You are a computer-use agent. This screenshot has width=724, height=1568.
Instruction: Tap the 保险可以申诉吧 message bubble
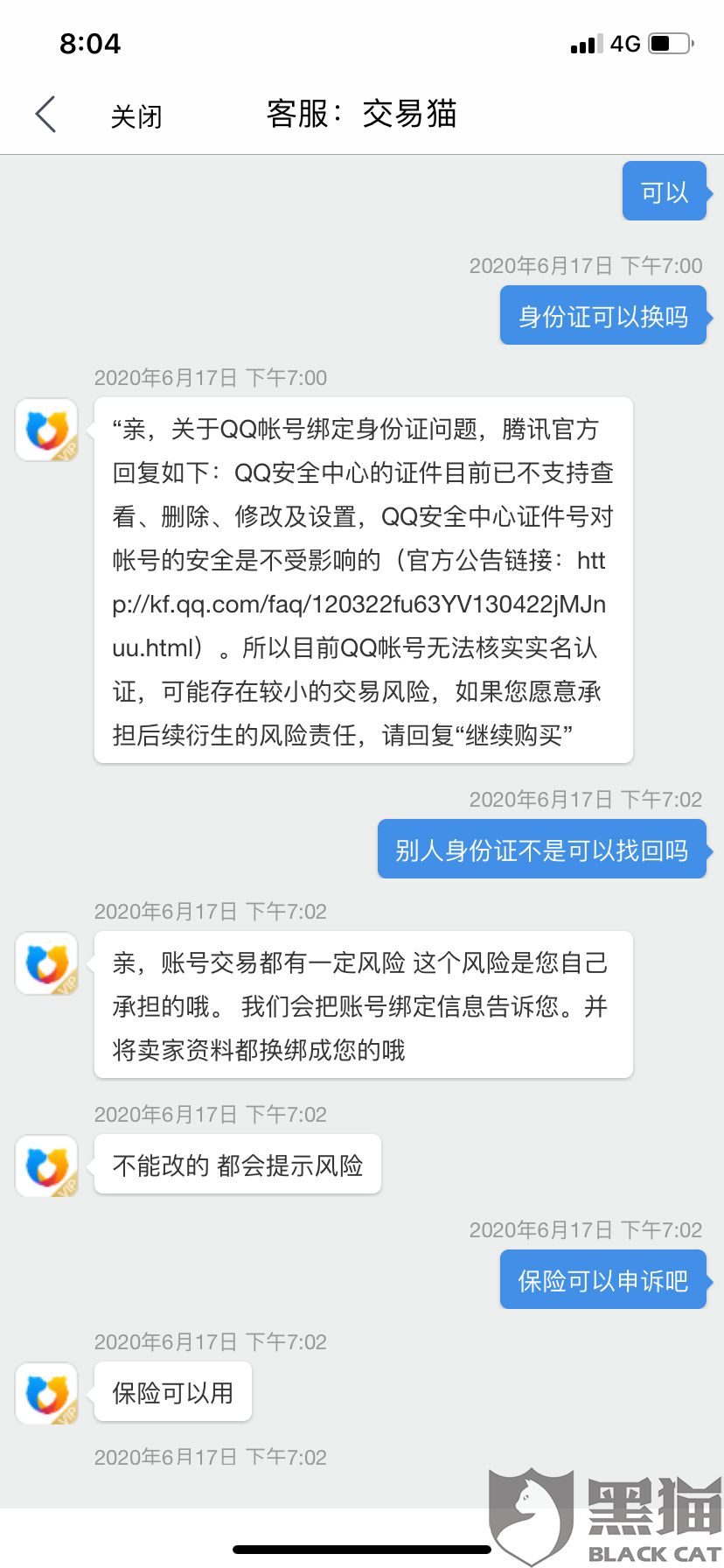[602, 1279]
